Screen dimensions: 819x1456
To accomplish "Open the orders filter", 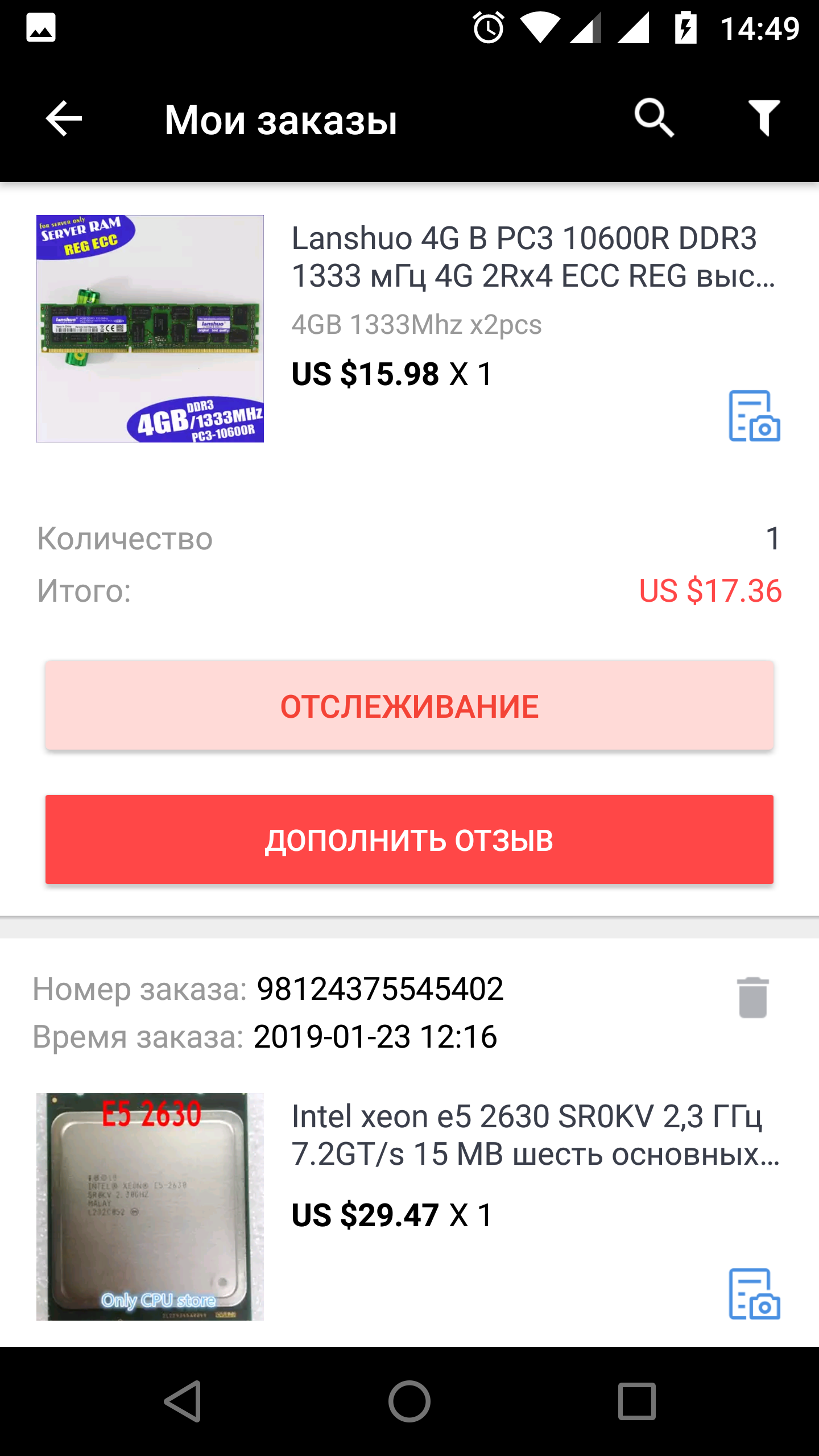I will (x=763, y=118).
